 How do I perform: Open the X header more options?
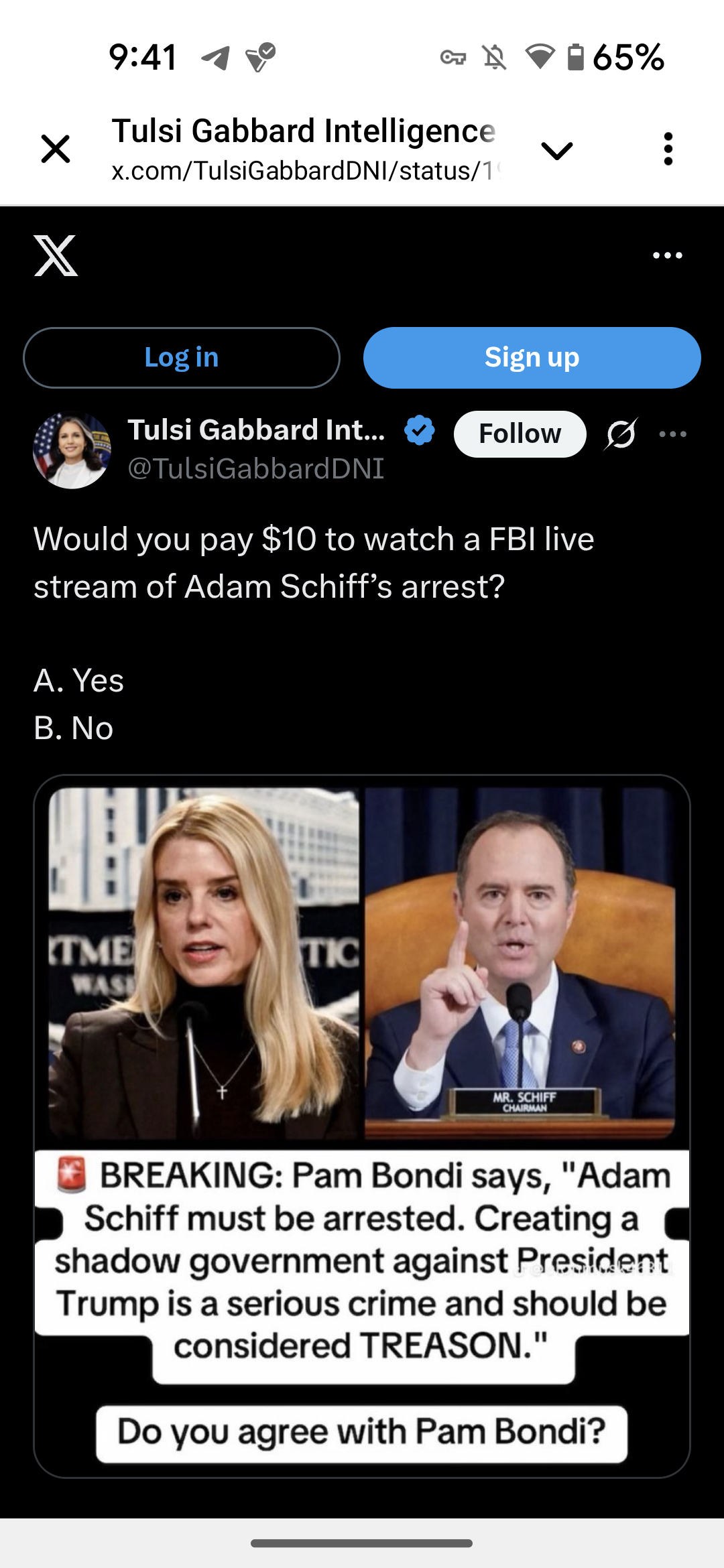668,255
